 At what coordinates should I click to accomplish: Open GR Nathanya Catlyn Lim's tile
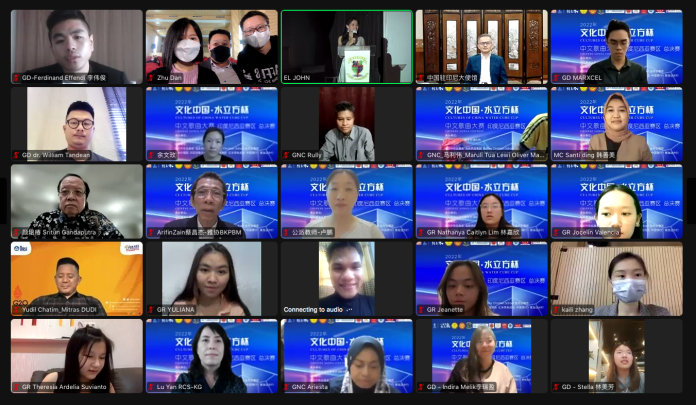481,201
